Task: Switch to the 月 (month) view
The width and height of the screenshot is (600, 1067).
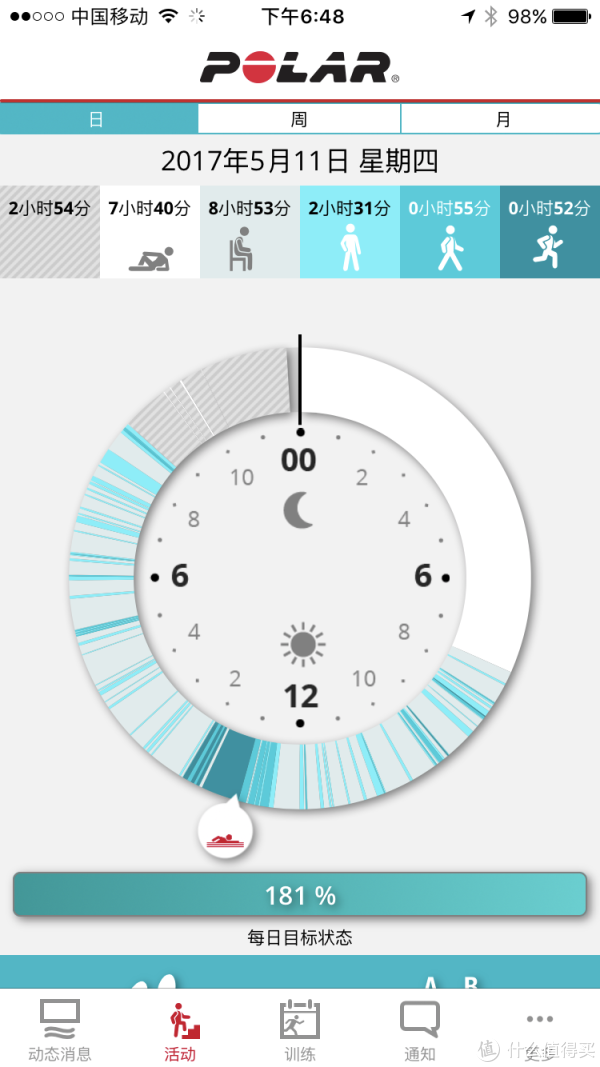Action: click(502, 119)
